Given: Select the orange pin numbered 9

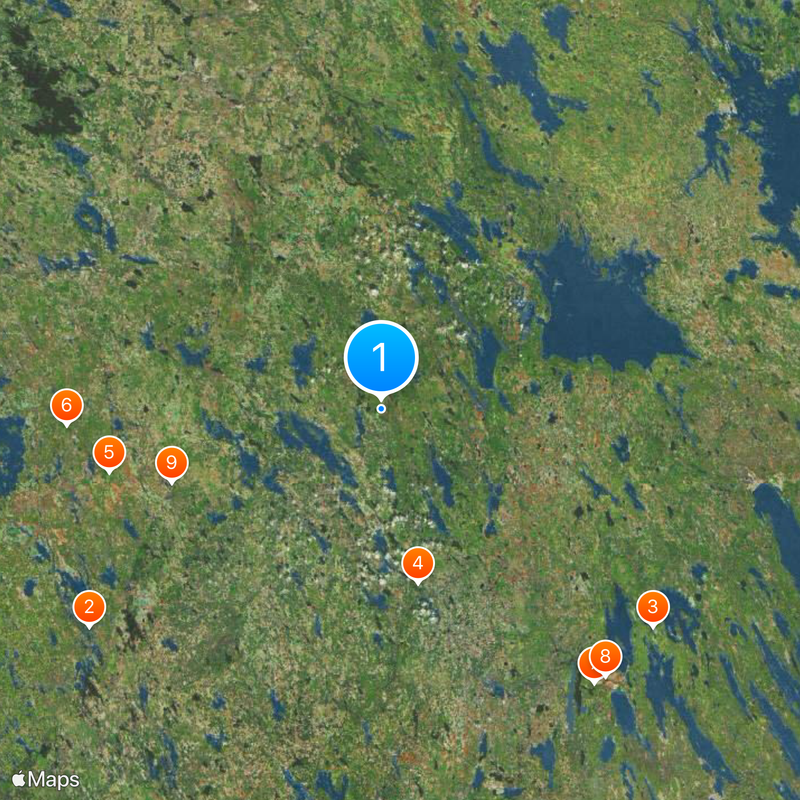Looking at the screenshot, I should click(x=172, y=462).
